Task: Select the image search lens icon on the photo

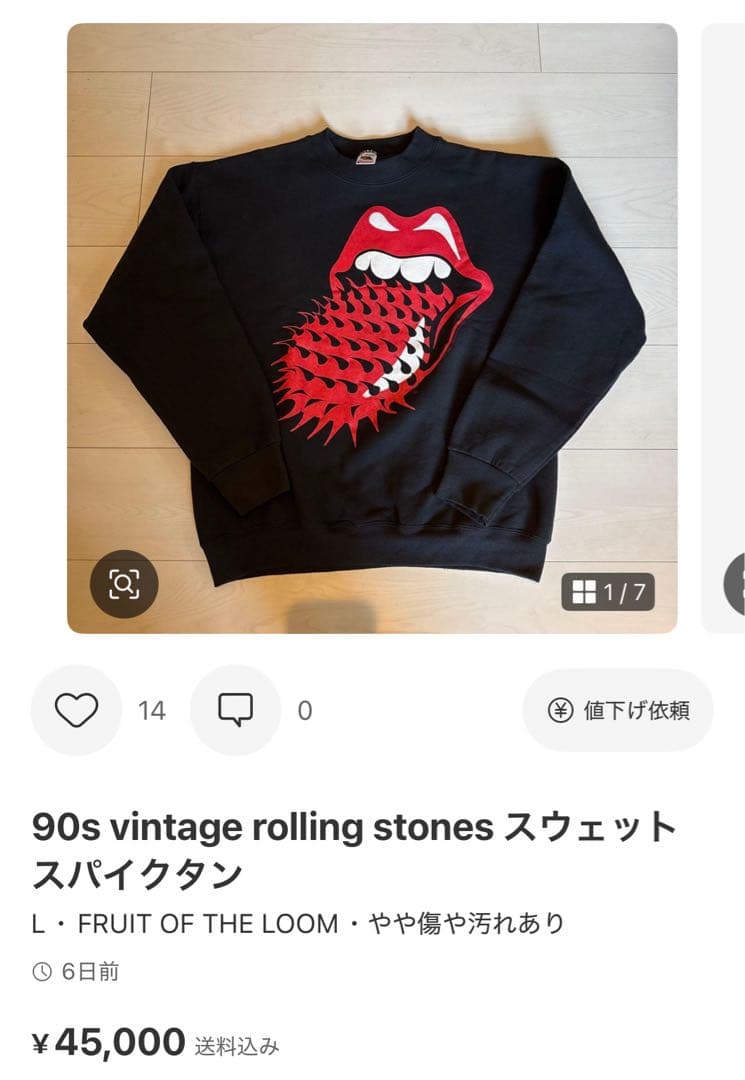Action: [x=122, y=581]
